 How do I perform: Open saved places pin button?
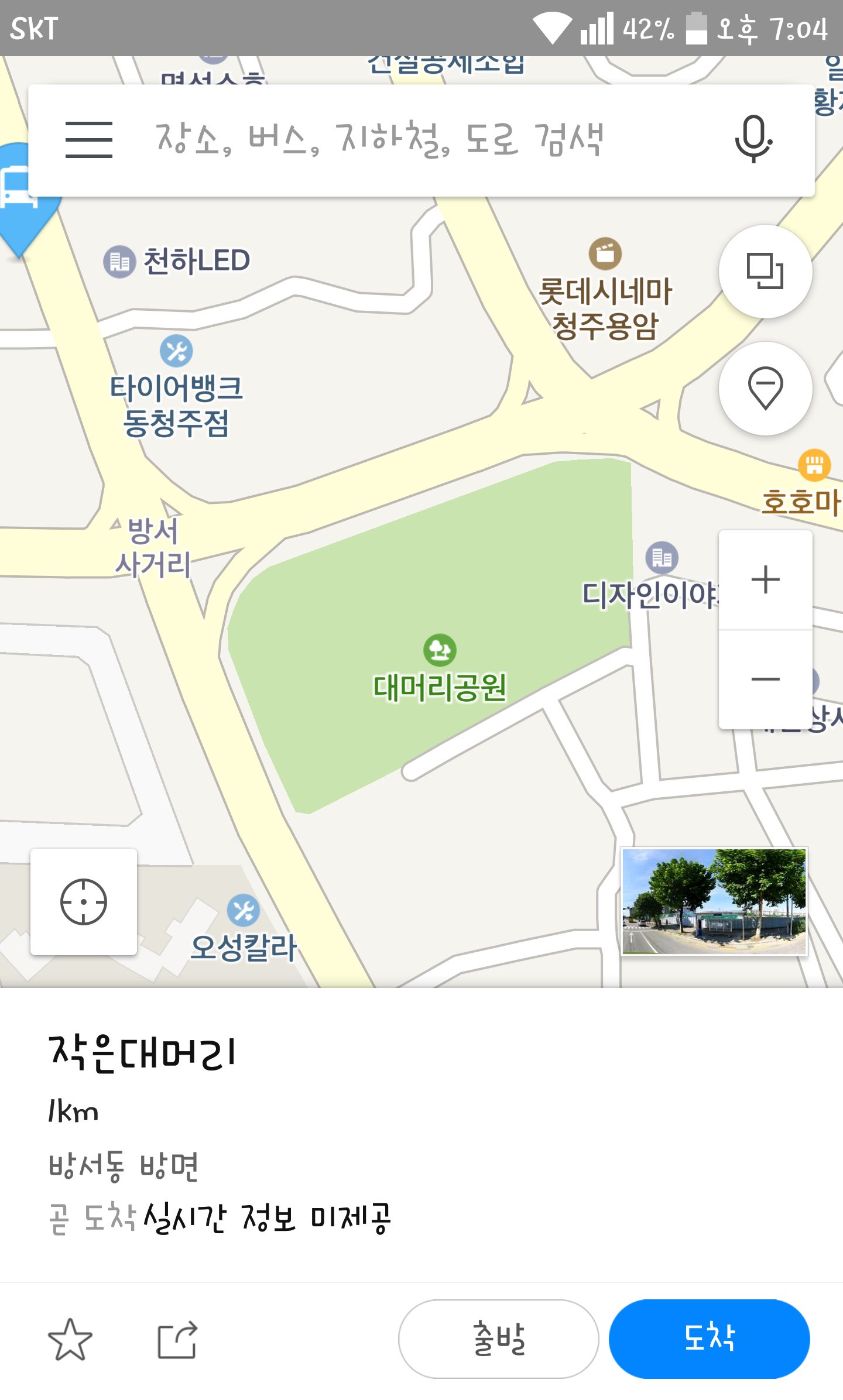point(765,389)
